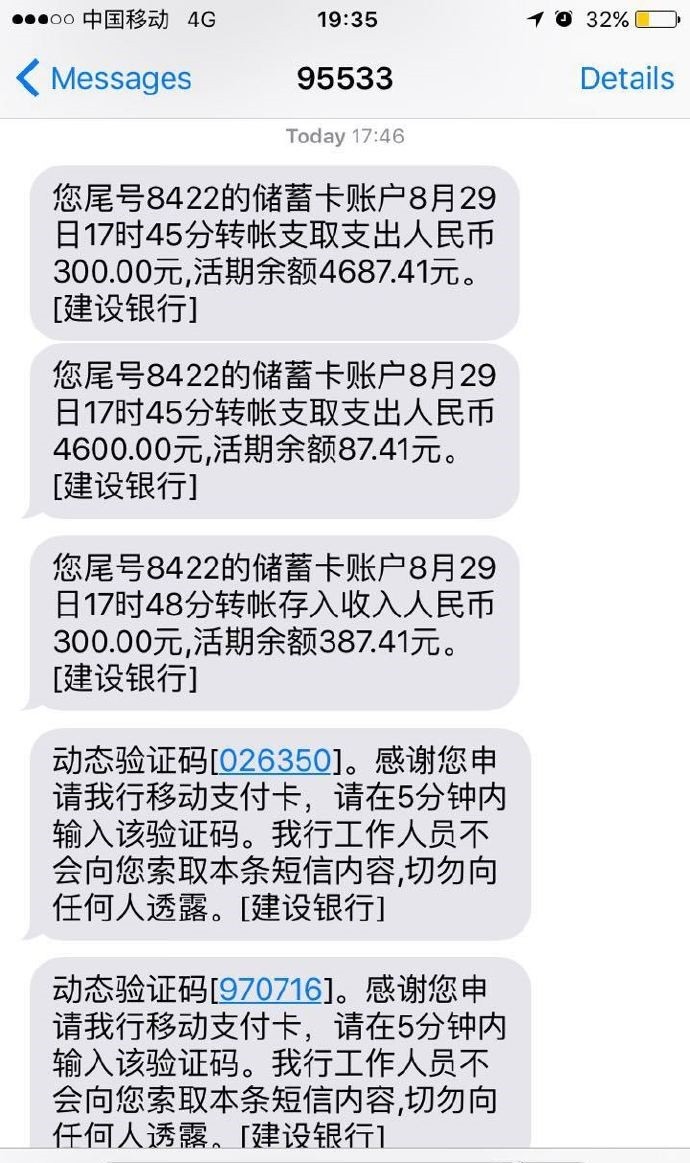Go back to Messages list

[x=103, y=78]
